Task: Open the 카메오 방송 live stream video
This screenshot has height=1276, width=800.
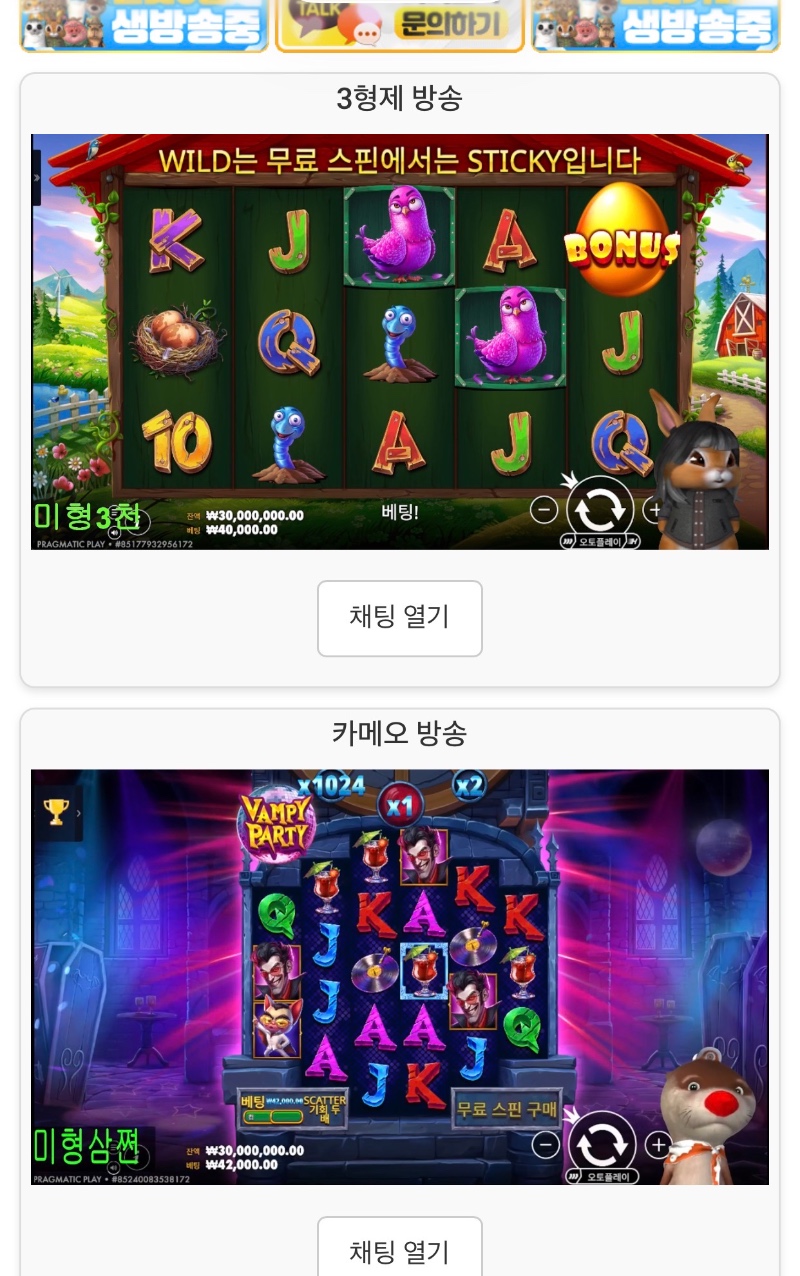Action: pos(399,977)
